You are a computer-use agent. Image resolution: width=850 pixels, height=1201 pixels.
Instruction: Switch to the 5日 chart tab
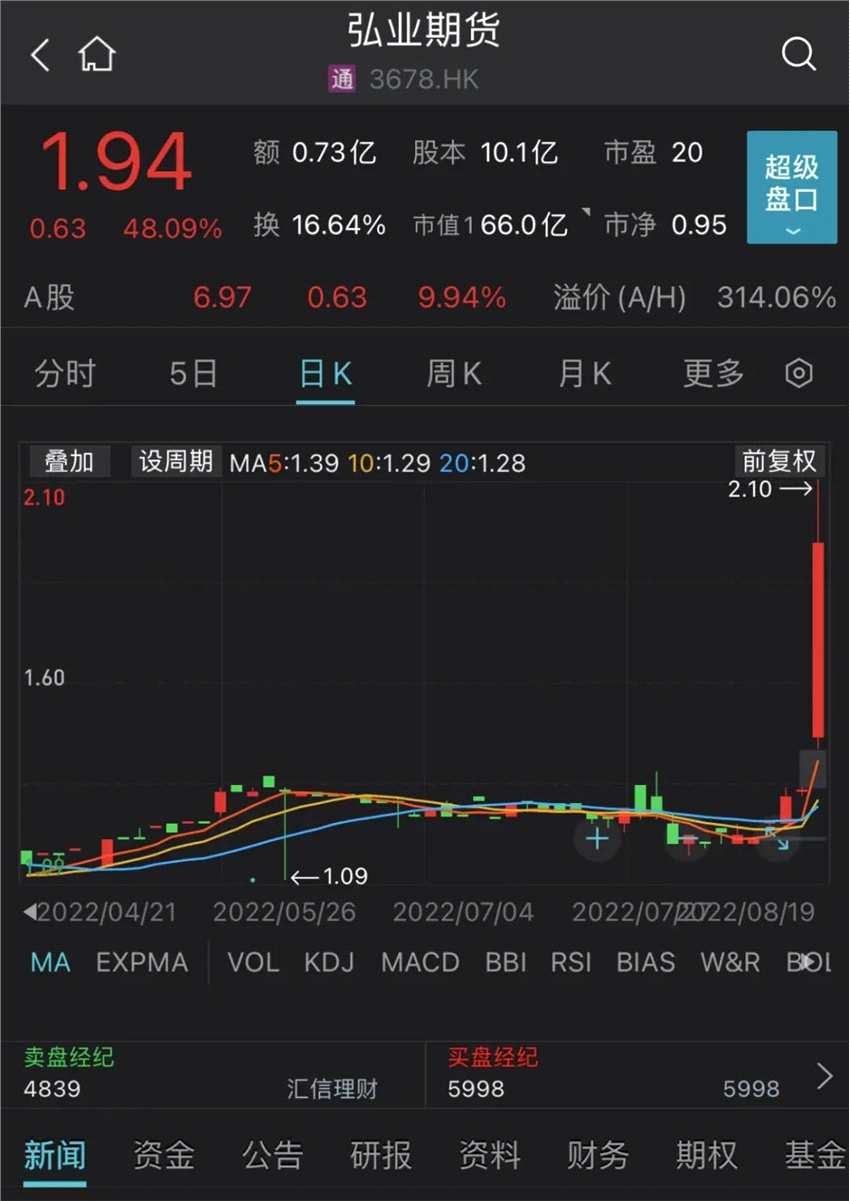point(193,374)
